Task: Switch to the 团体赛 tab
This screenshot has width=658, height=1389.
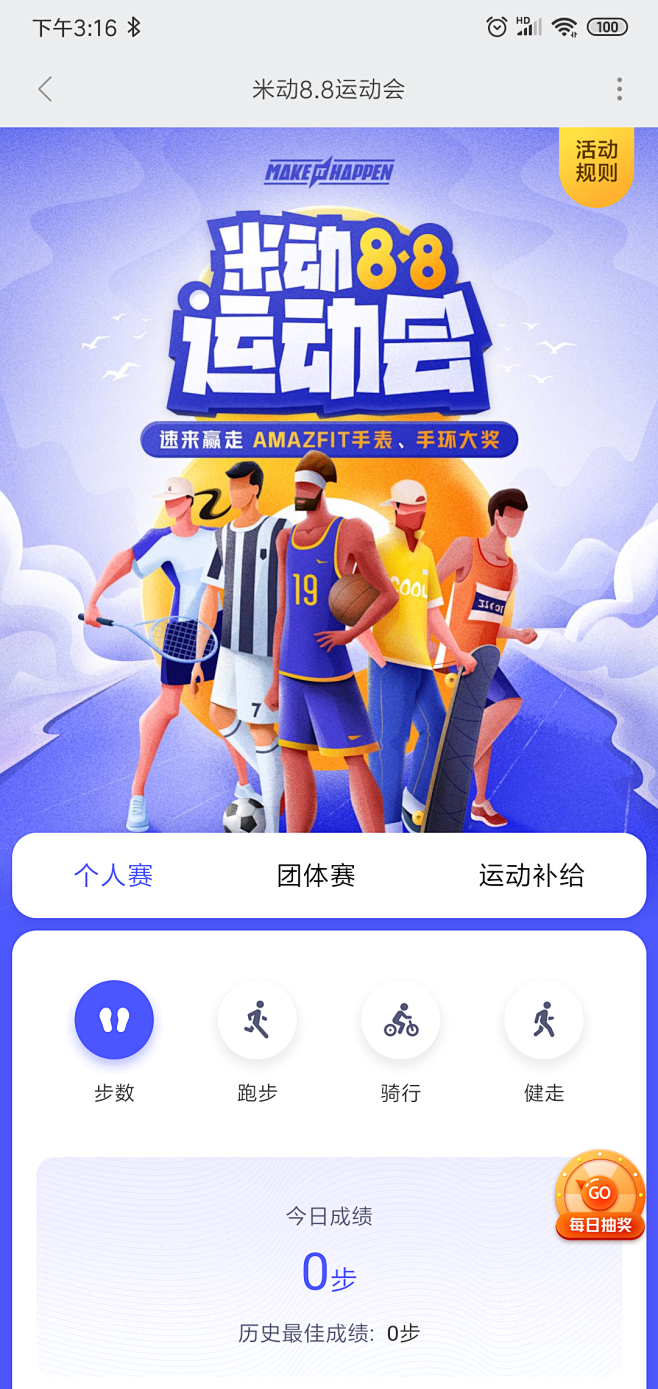Action: coord(316,876)
